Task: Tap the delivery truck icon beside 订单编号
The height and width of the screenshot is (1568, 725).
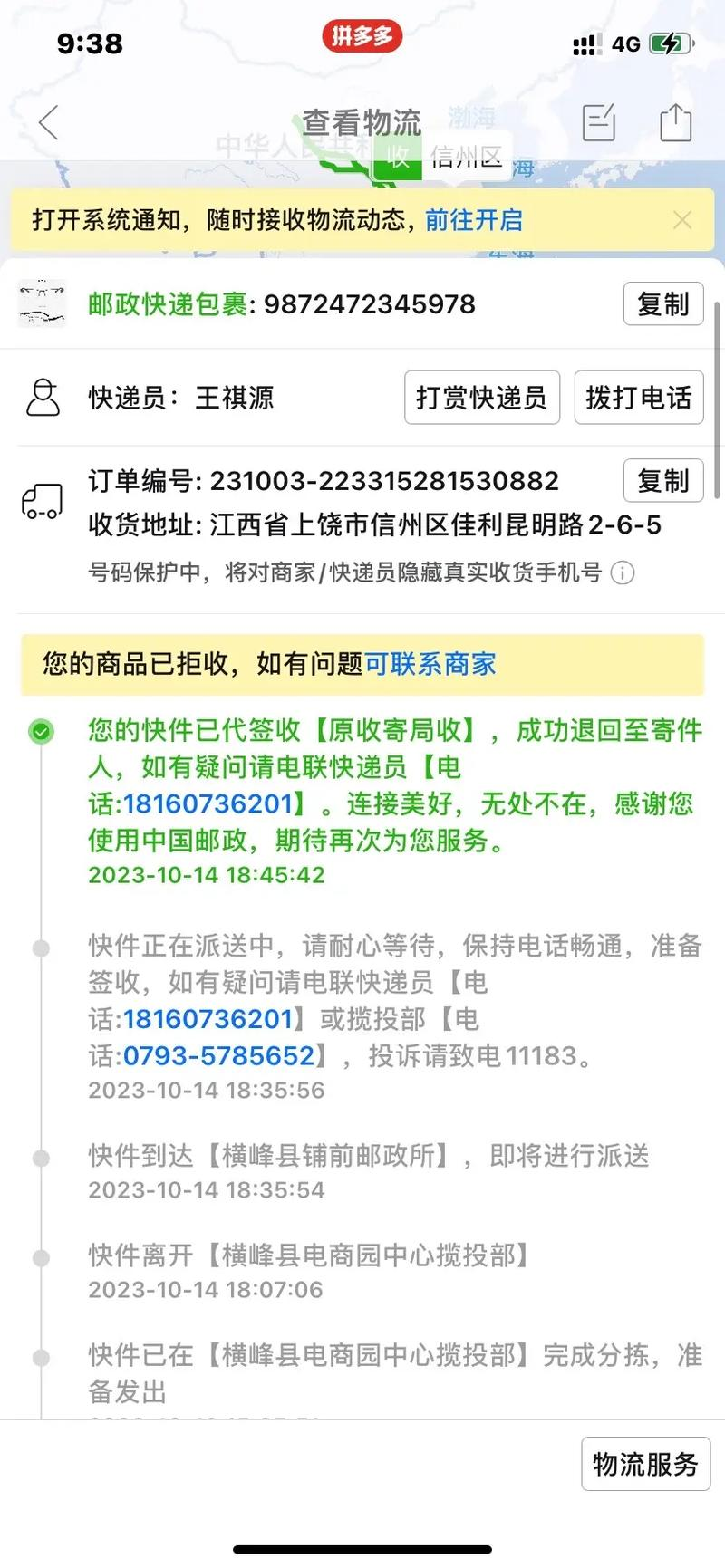Action: point(42,500)
